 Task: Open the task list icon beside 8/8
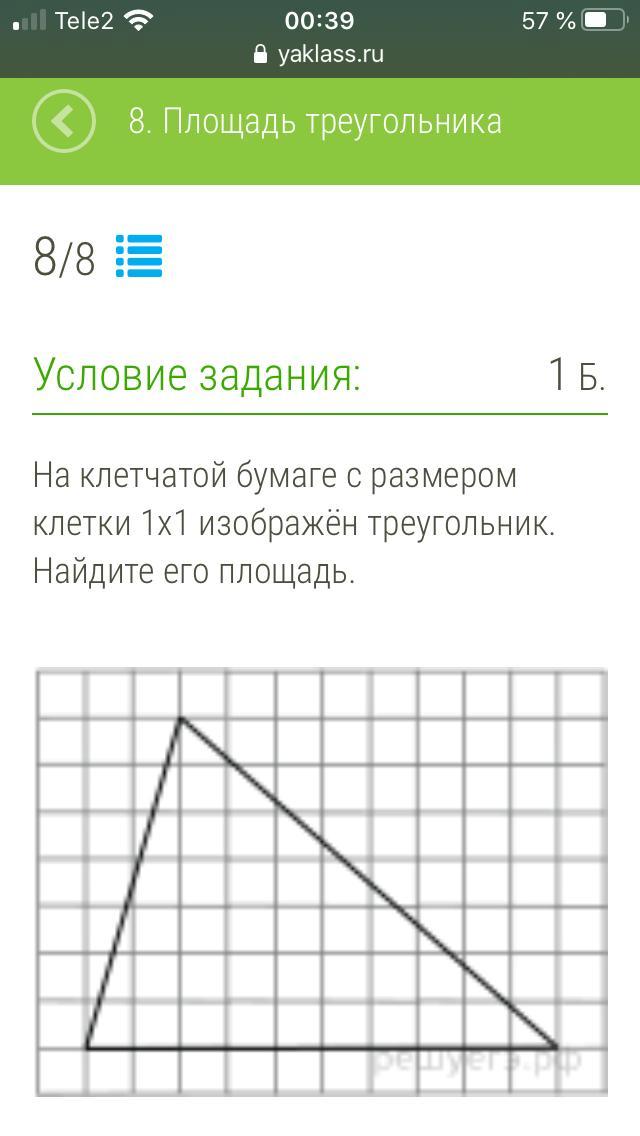[x=139, y=257]
